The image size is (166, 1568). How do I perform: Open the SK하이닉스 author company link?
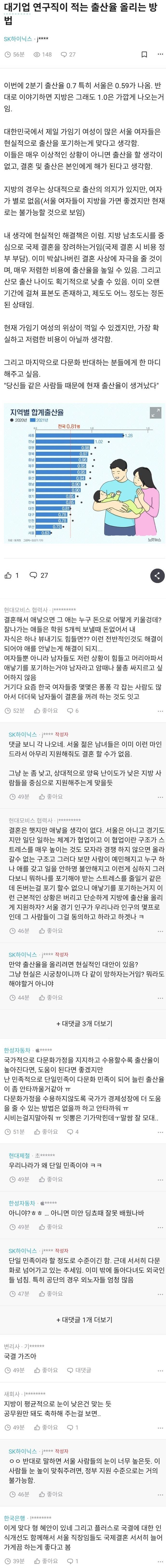click(x=18, y=38)
